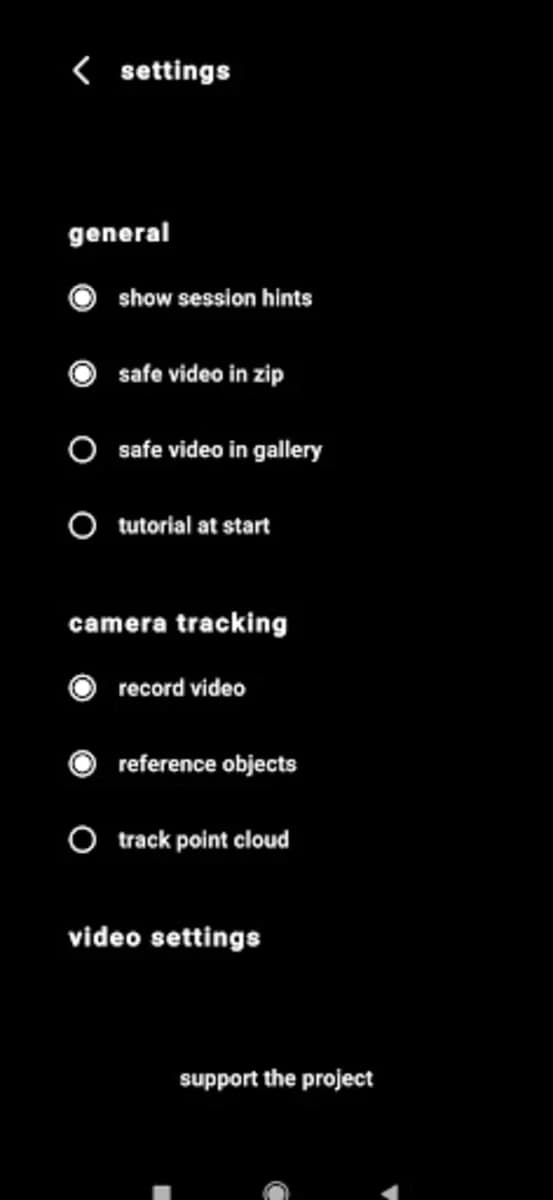Turn off safe video in zip
553x1200 pixels.
[x=83, y=374]
